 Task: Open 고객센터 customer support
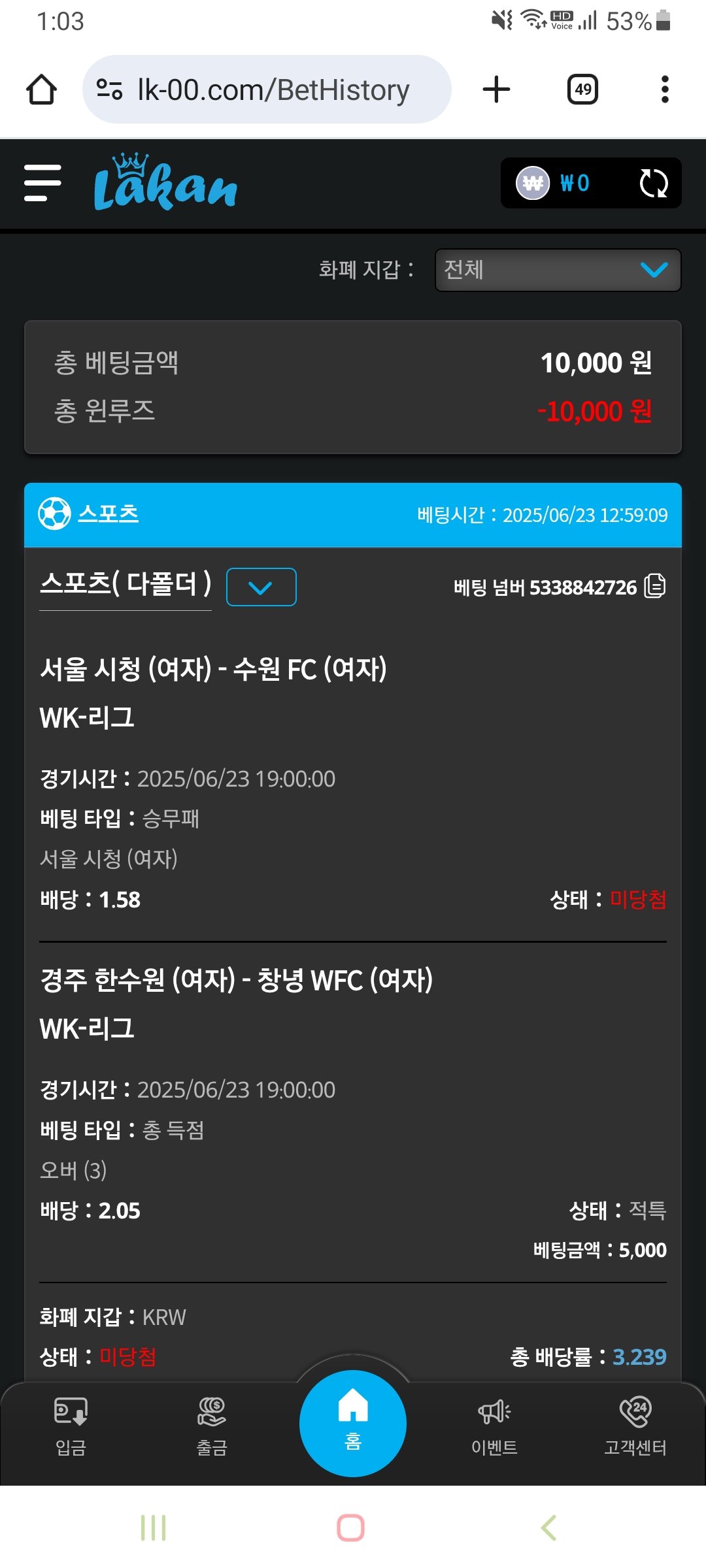[x=635, y=1428]
